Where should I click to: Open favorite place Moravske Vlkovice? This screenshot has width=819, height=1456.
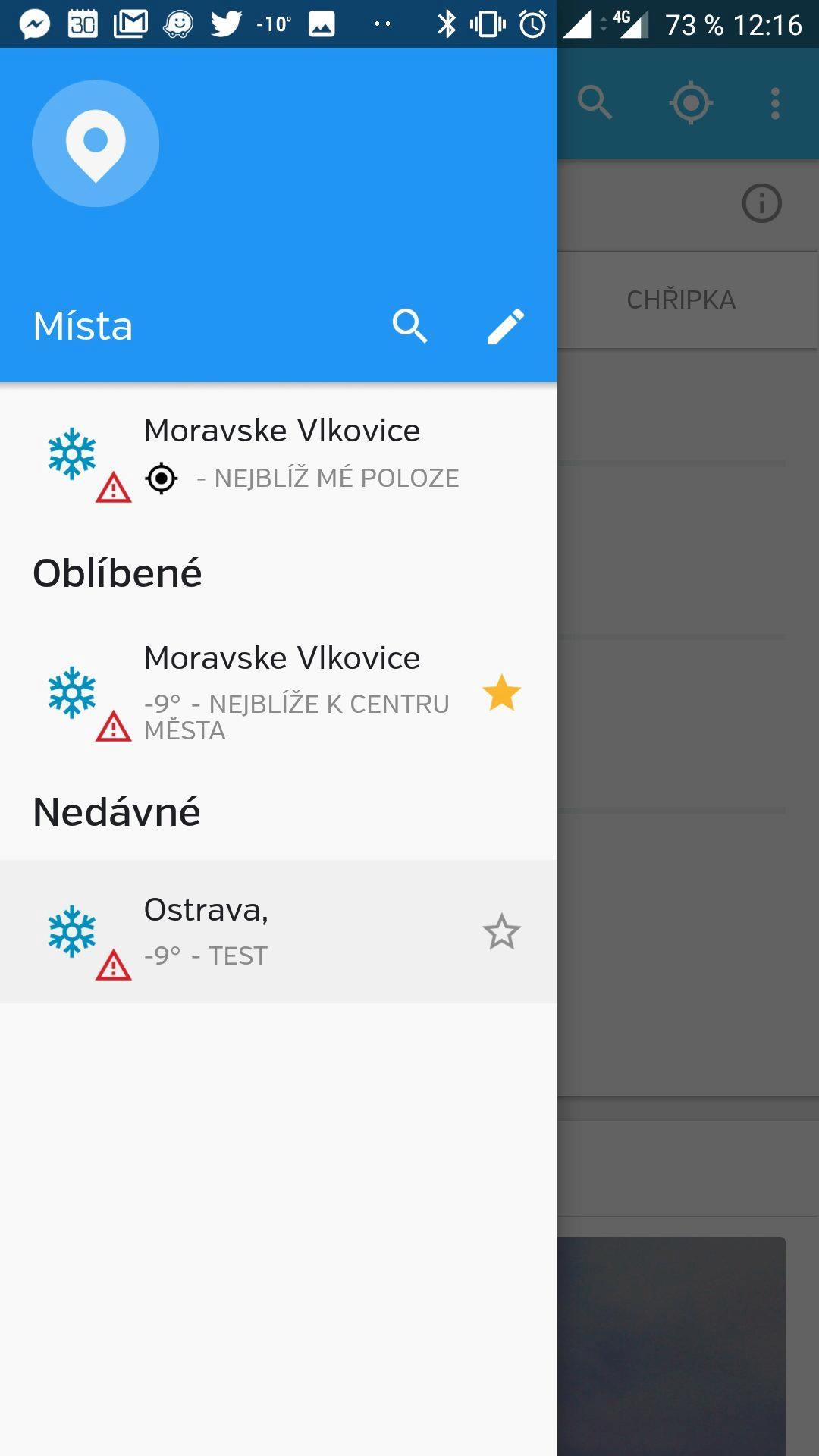point(278,693)
